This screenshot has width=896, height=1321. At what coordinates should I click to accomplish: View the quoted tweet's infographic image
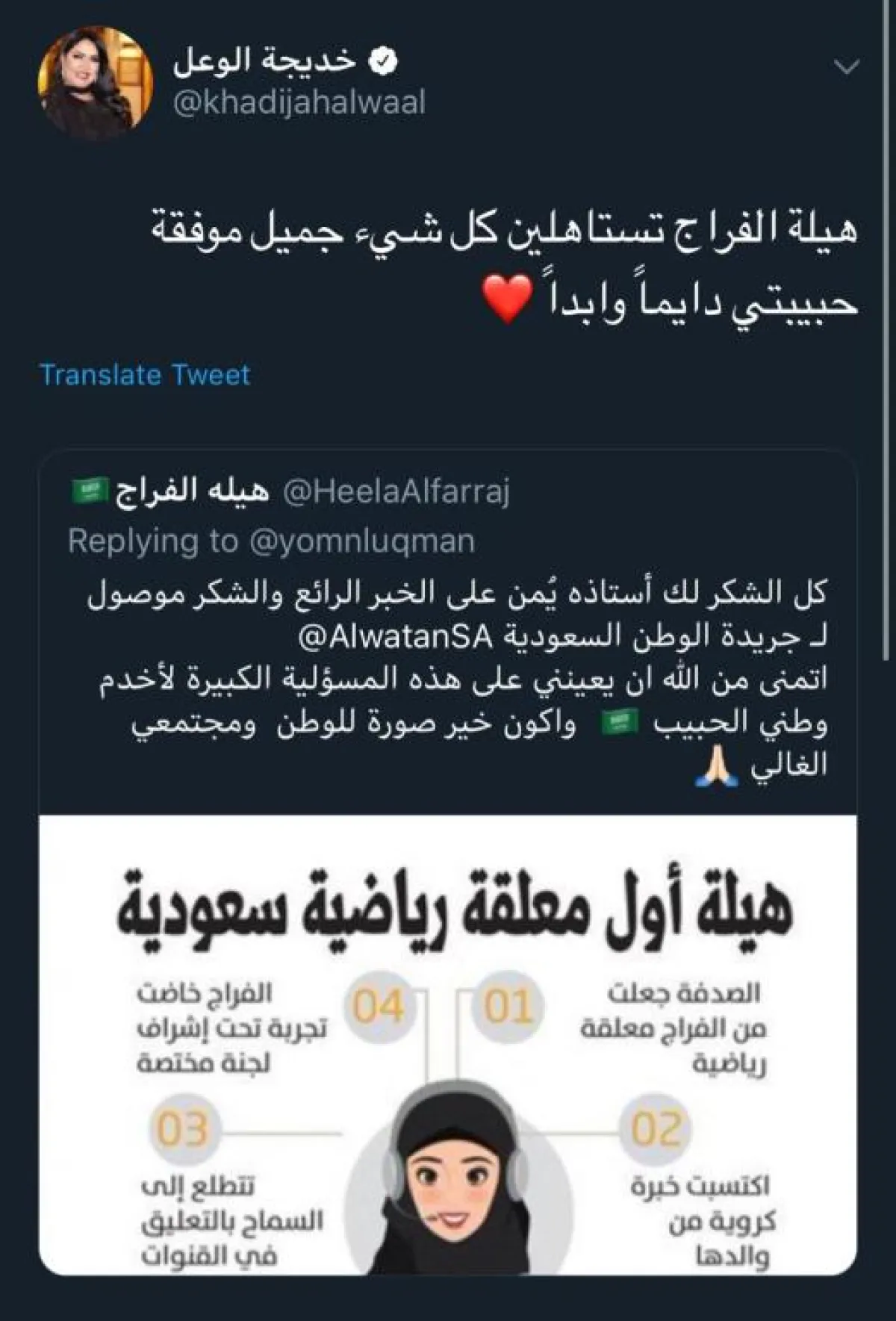448,1044
